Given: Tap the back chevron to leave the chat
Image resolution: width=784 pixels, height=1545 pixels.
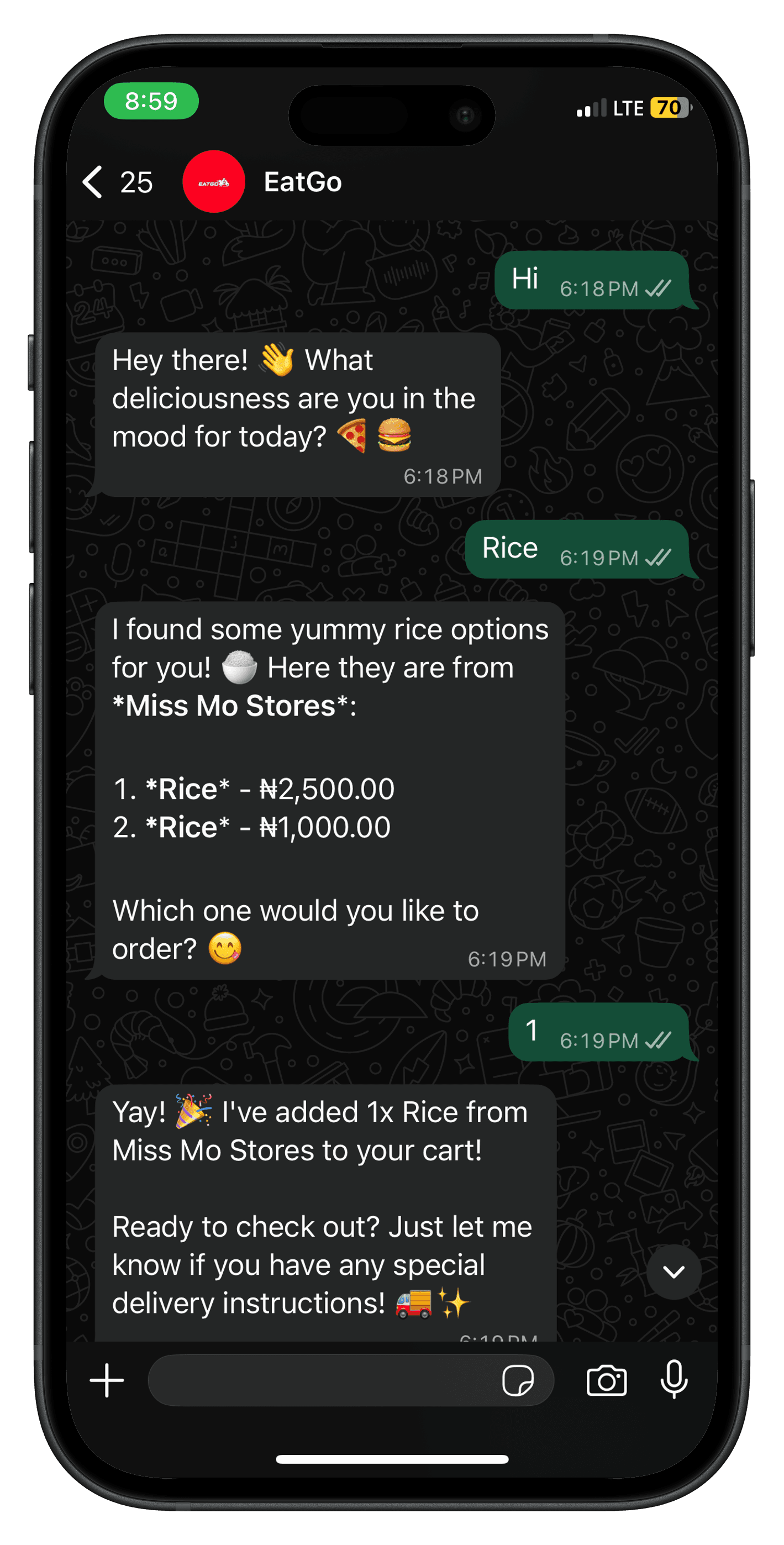Looking at the screenshot, I should click(92, 182).
